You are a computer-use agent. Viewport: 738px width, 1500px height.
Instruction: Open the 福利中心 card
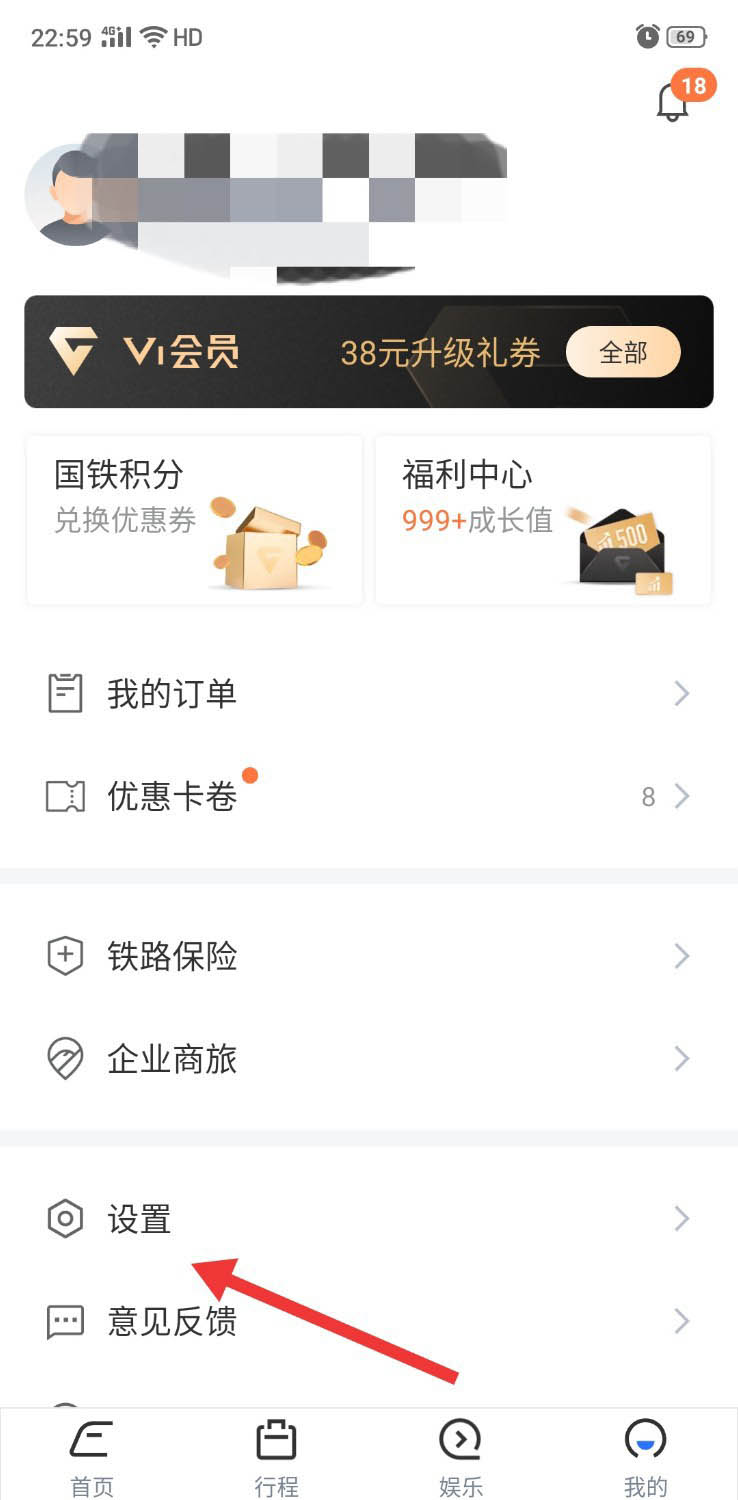[x=543, y=520]
